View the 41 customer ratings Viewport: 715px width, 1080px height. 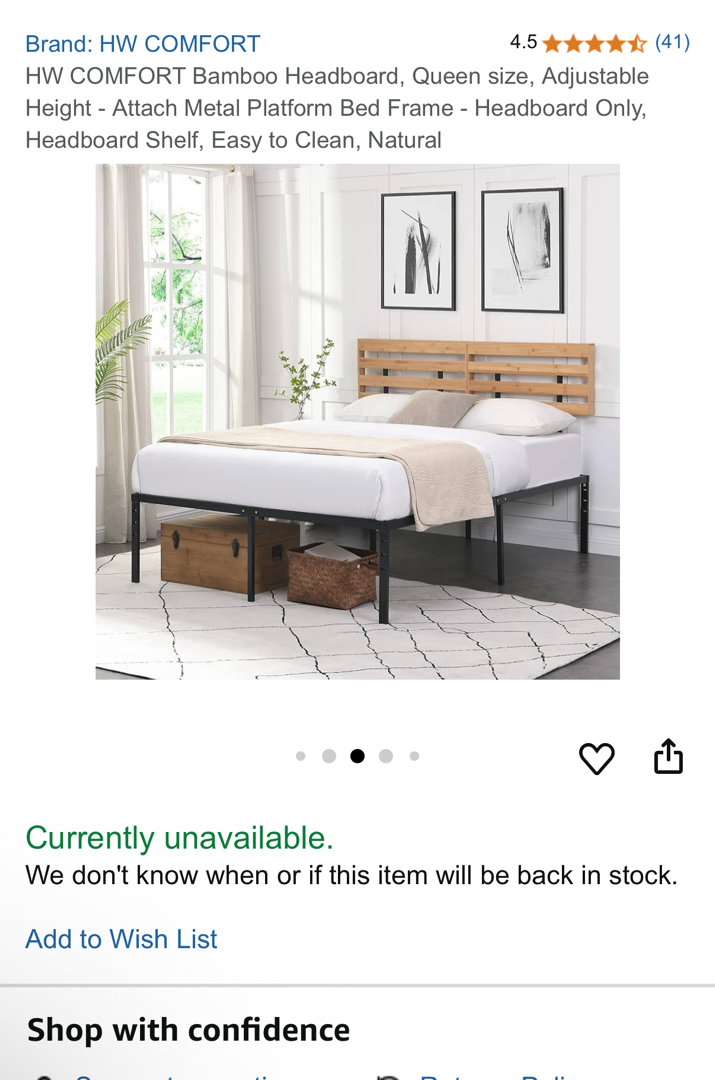point(672,42)
